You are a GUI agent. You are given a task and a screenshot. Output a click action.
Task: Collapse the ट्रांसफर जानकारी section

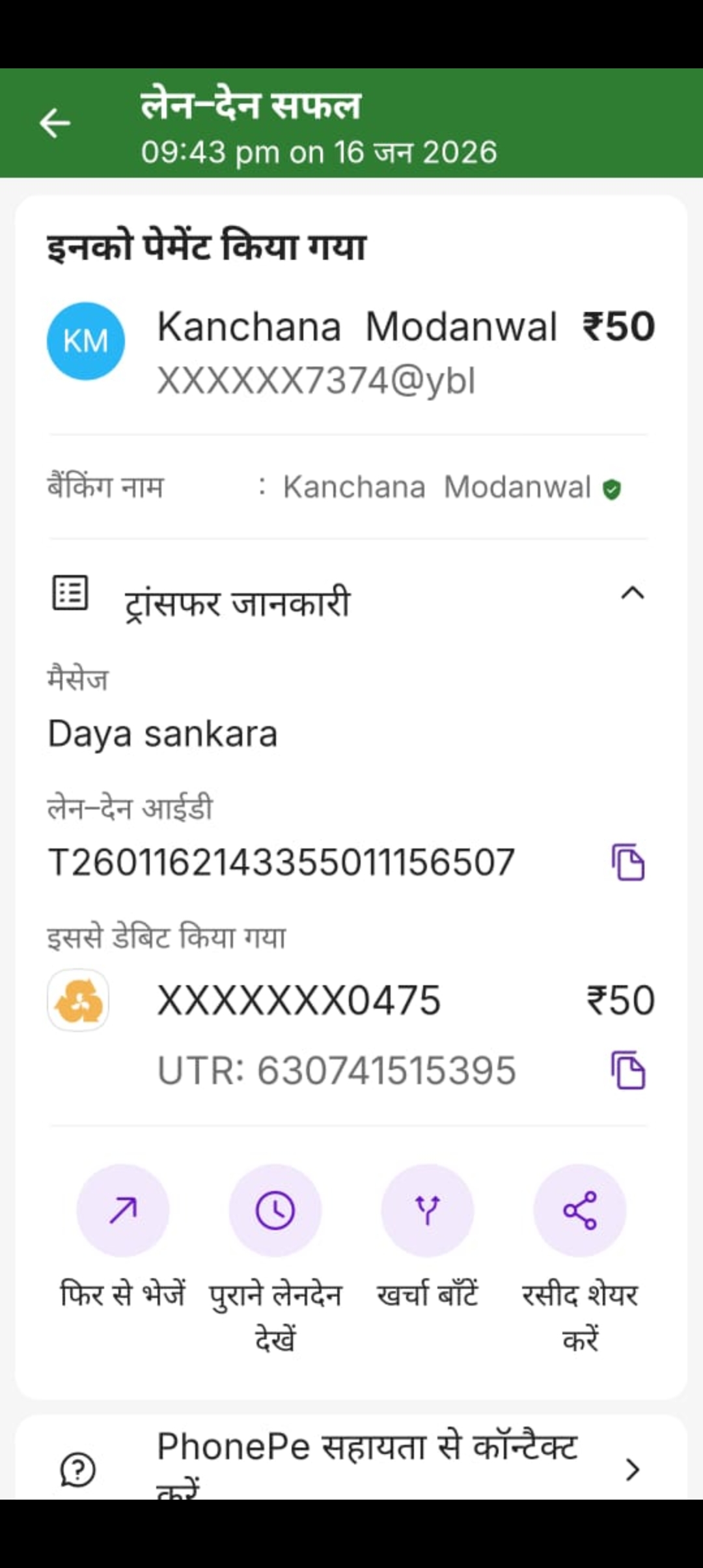pyautogui.click(x=632, y=594)
